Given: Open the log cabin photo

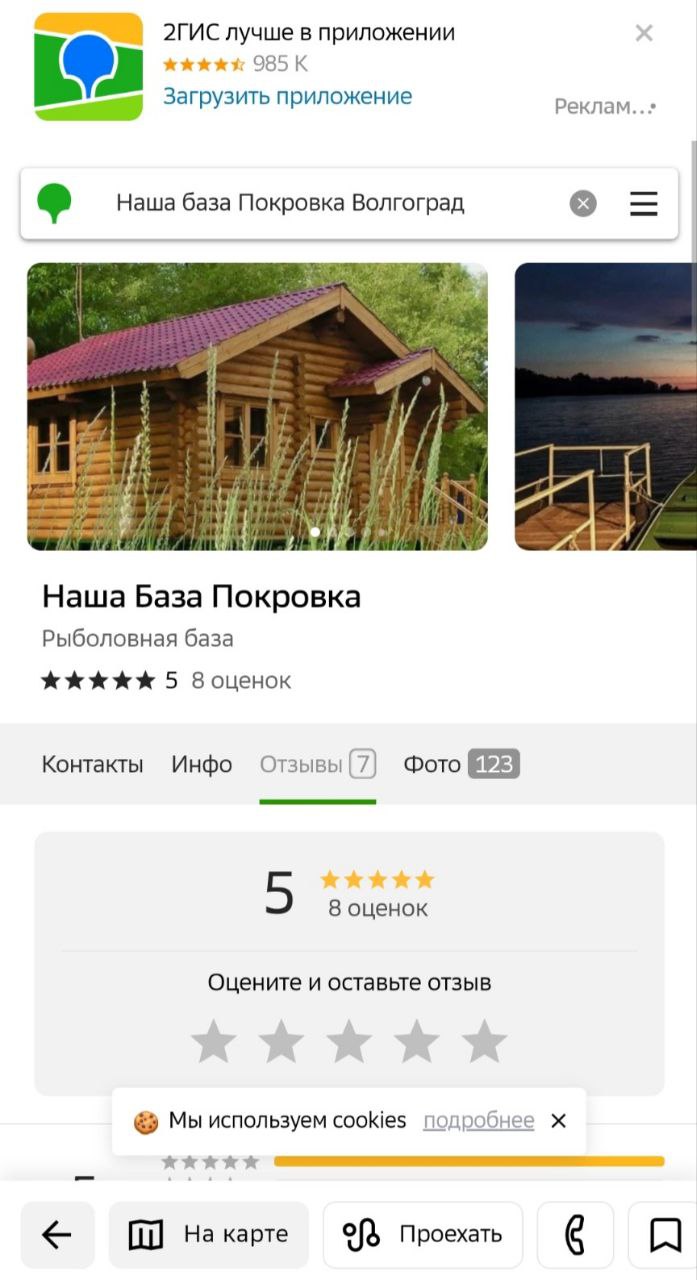Looking at the screenshot, I should [257, 406].
